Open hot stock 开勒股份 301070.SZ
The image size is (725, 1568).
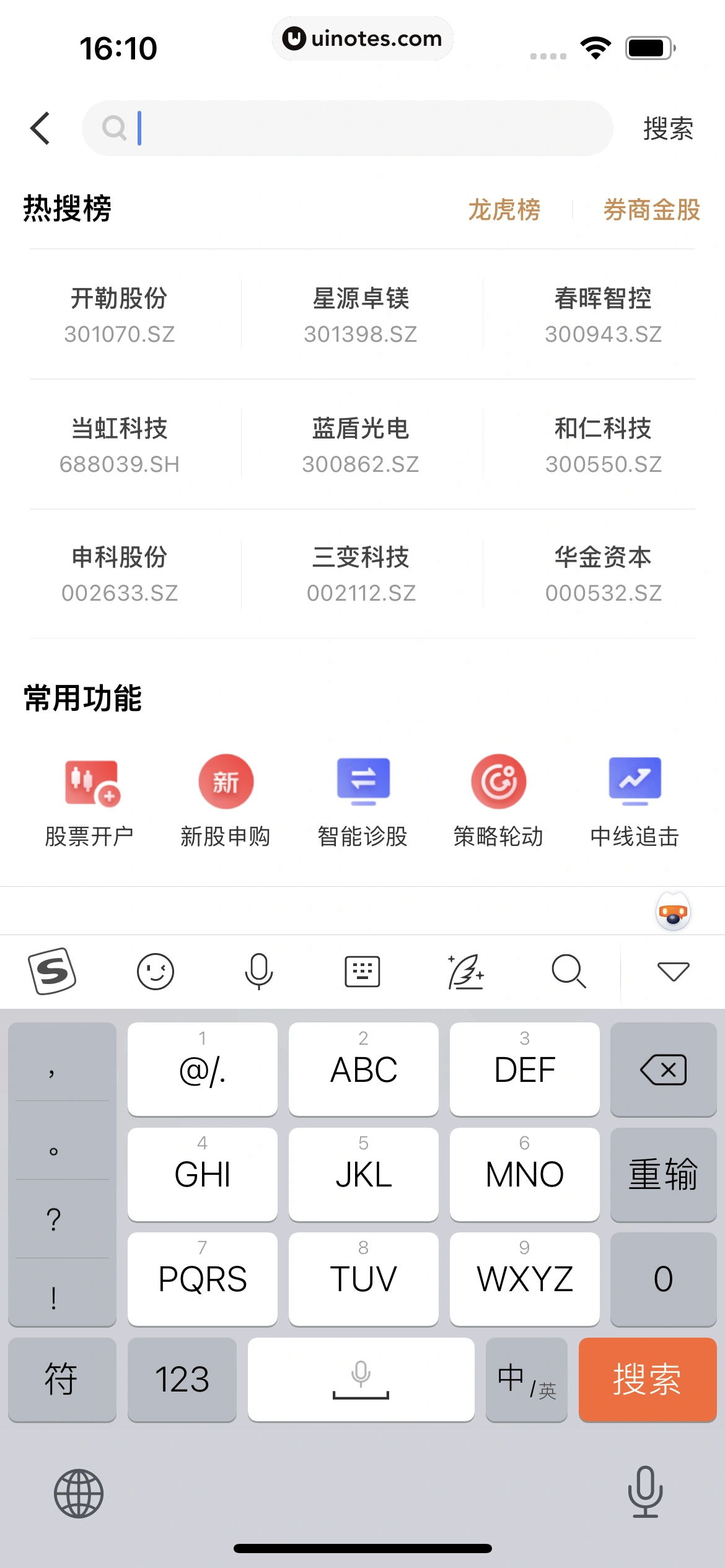[120, 315]
